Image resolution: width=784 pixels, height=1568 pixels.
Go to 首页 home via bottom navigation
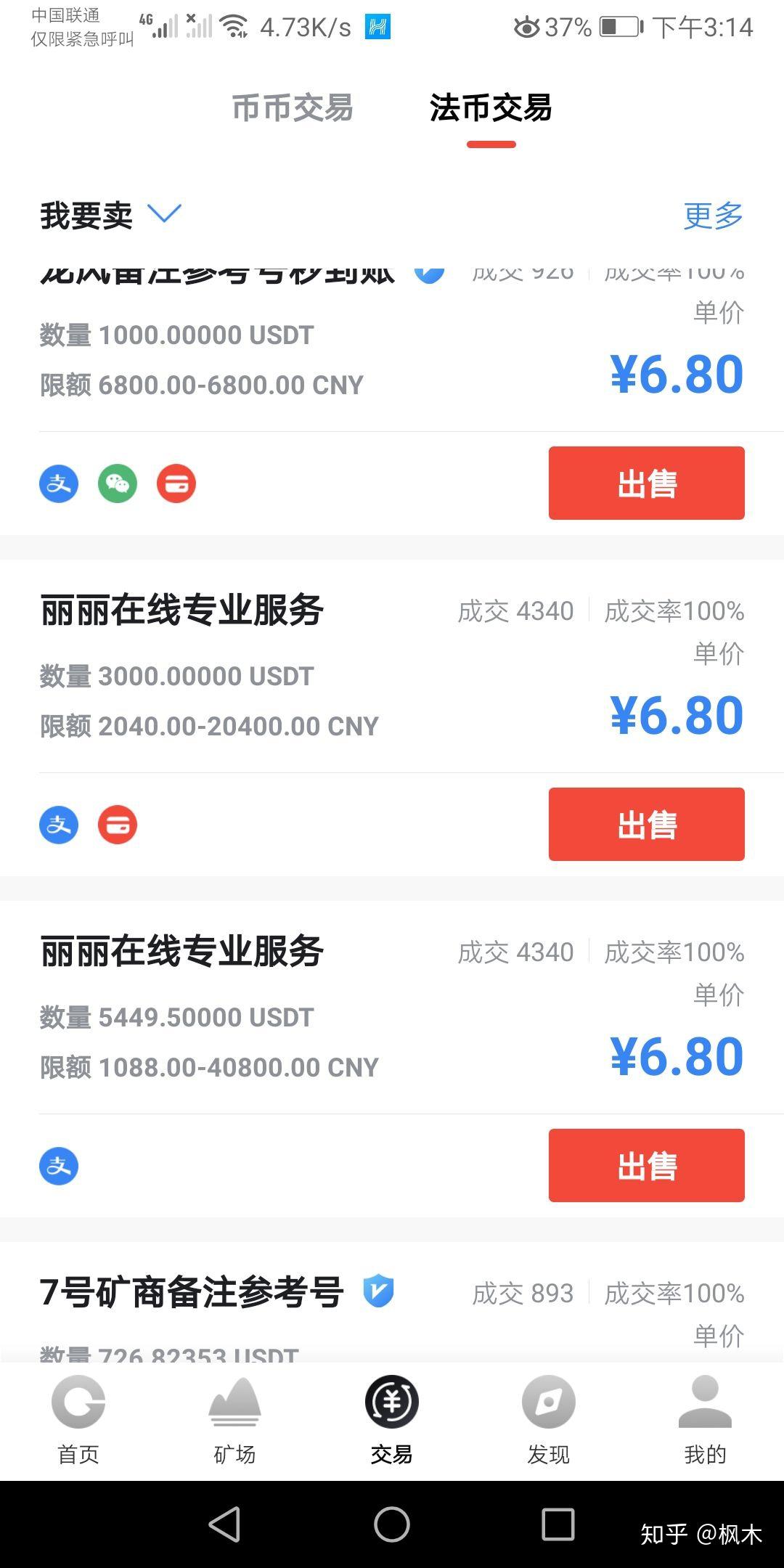pos(78,1419)
